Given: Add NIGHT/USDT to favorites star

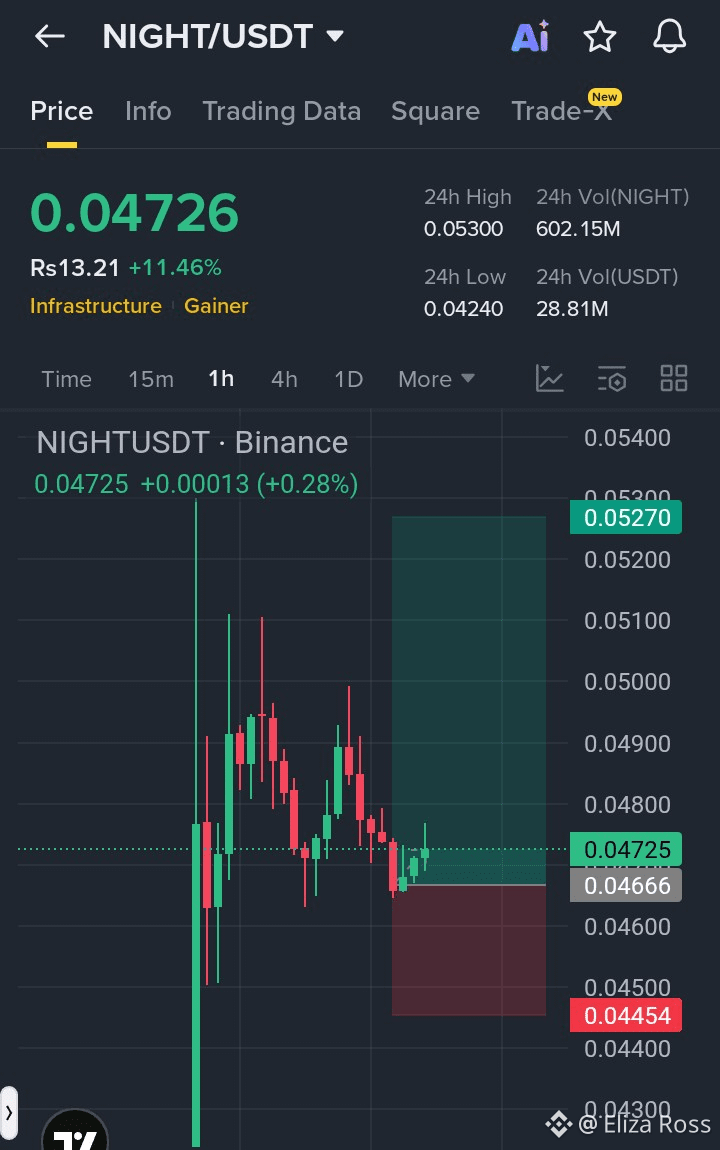Looking at the screenshot, I should (x=600, y=37).
